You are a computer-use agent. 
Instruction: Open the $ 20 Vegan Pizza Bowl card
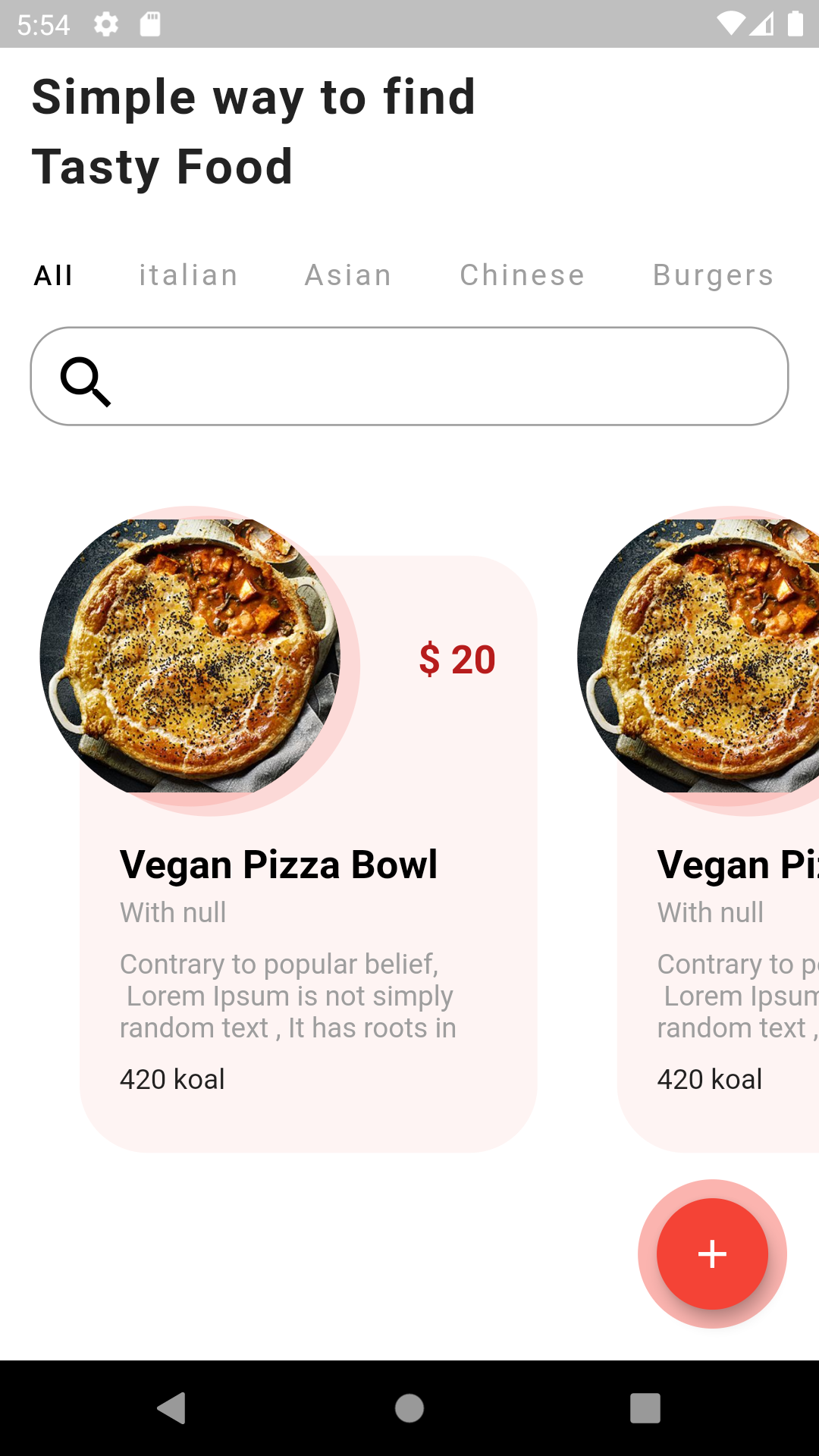click(308, 910)
